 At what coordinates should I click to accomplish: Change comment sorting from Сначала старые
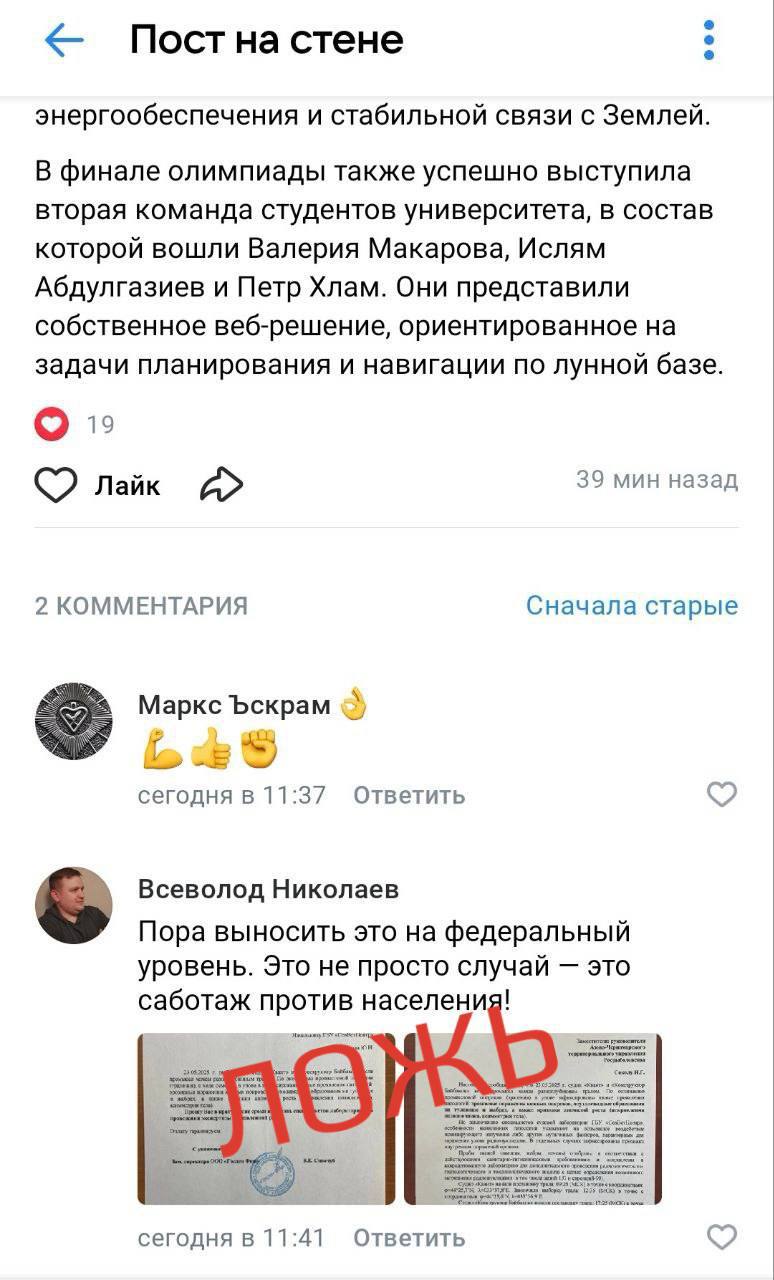pyautogui.click(x=632, y=605)
